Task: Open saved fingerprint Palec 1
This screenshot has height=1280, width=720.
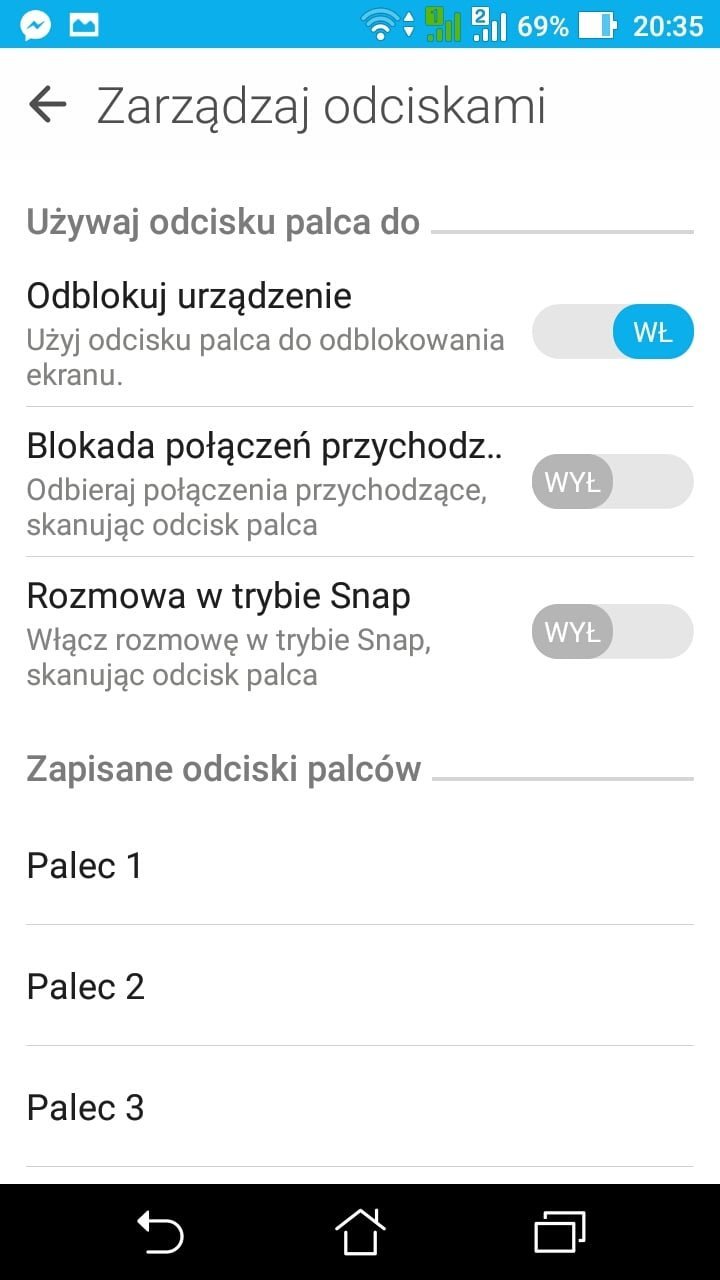Action: pos(360,865)
